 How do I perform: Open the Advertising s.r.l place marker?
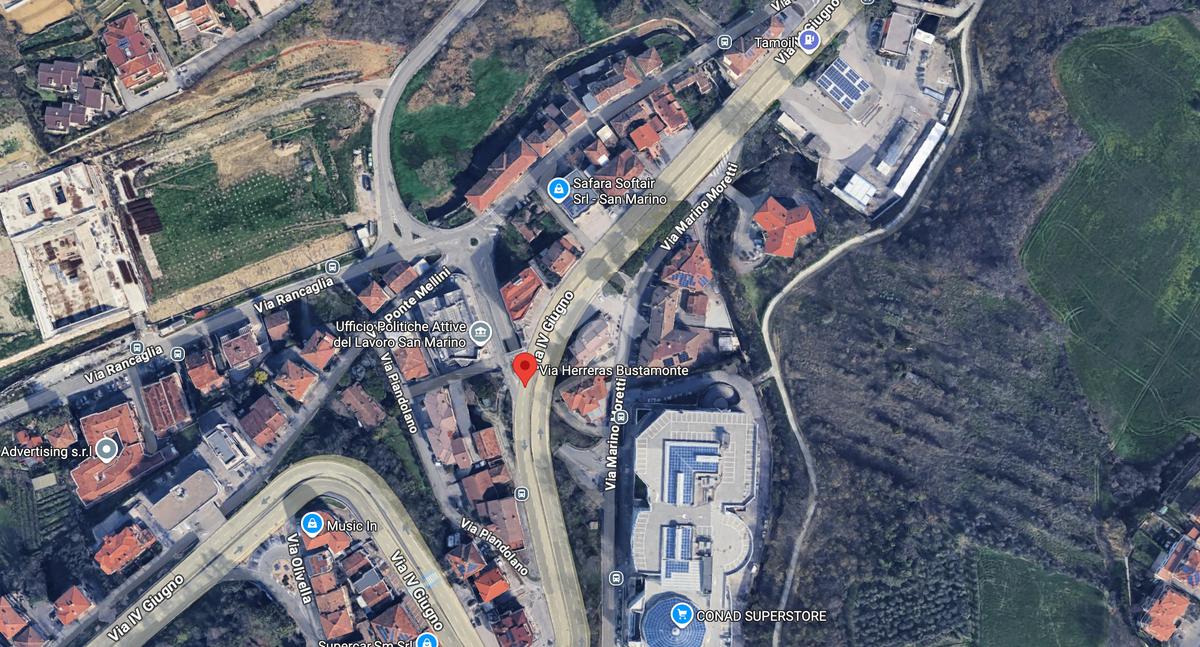(x=106, y=450)
